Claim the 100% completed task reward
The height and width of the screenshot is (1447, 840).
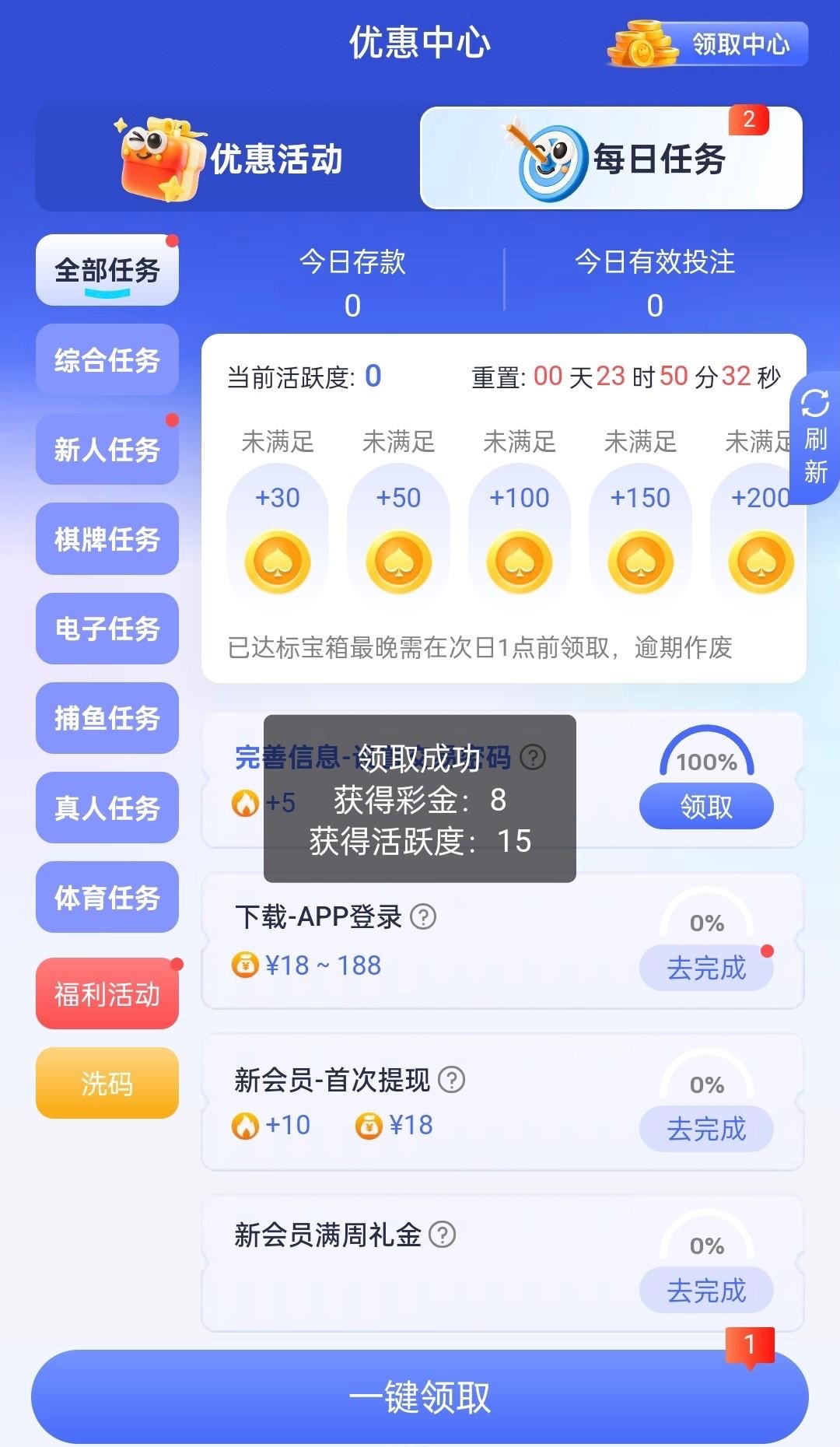[706, 807]
